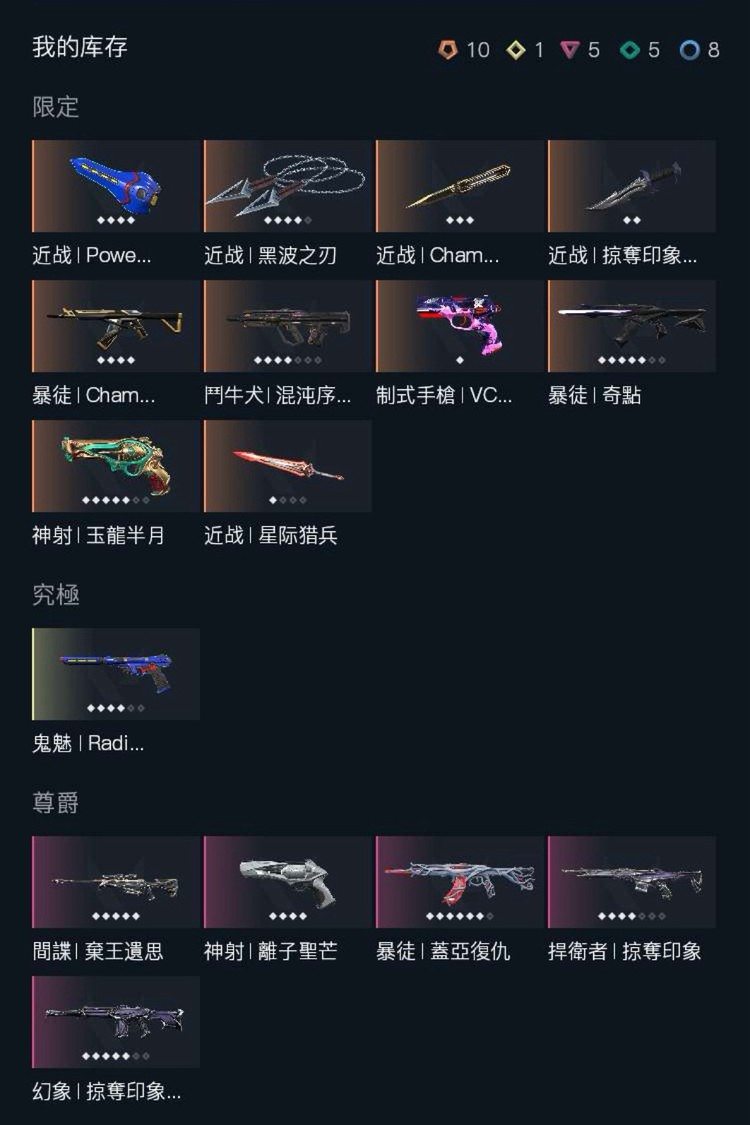Image resolution: width=750 pixels, height=1125 pixels.
Task: Open the 黑波之刃 melee skin thumbnail
Action: [286, 185]
